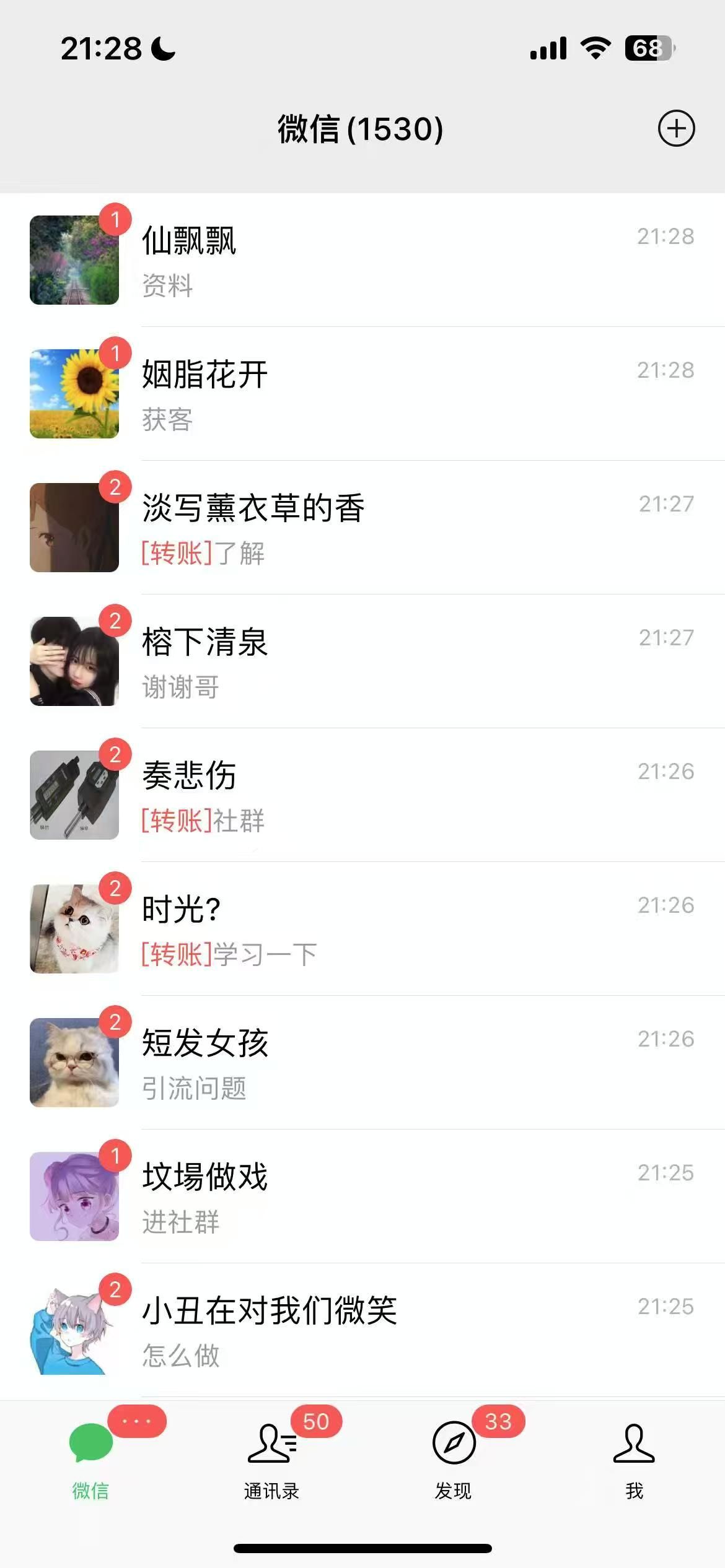The width and height of the screenshot is (725, 1568).
Task: Open the 小丑在对我们微笑 chat
Action: pyautogui.click(x=372, y=1330)
